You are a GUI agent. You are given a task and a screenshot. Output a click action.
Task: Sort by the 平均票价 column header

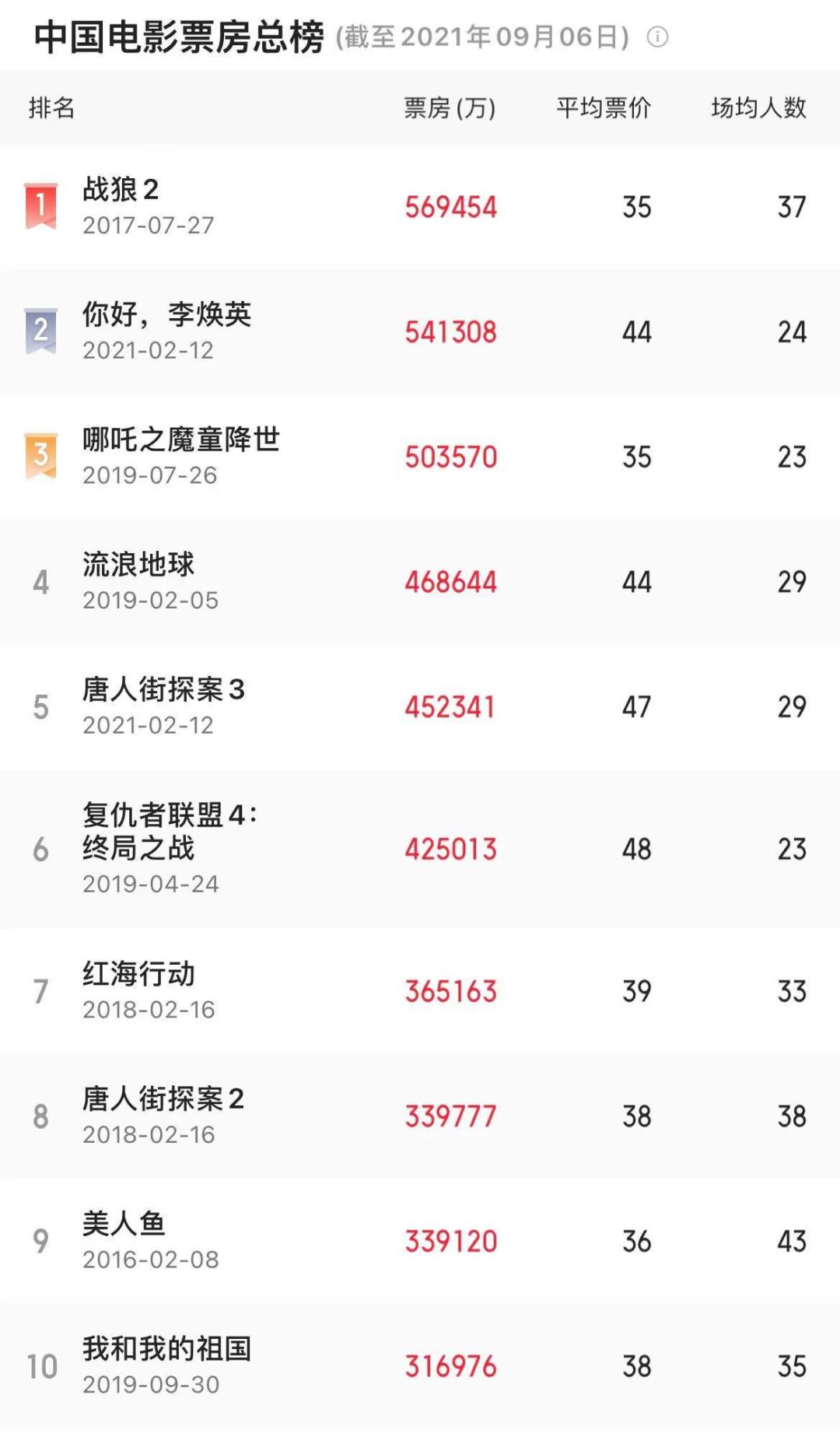tap(605, 107)
